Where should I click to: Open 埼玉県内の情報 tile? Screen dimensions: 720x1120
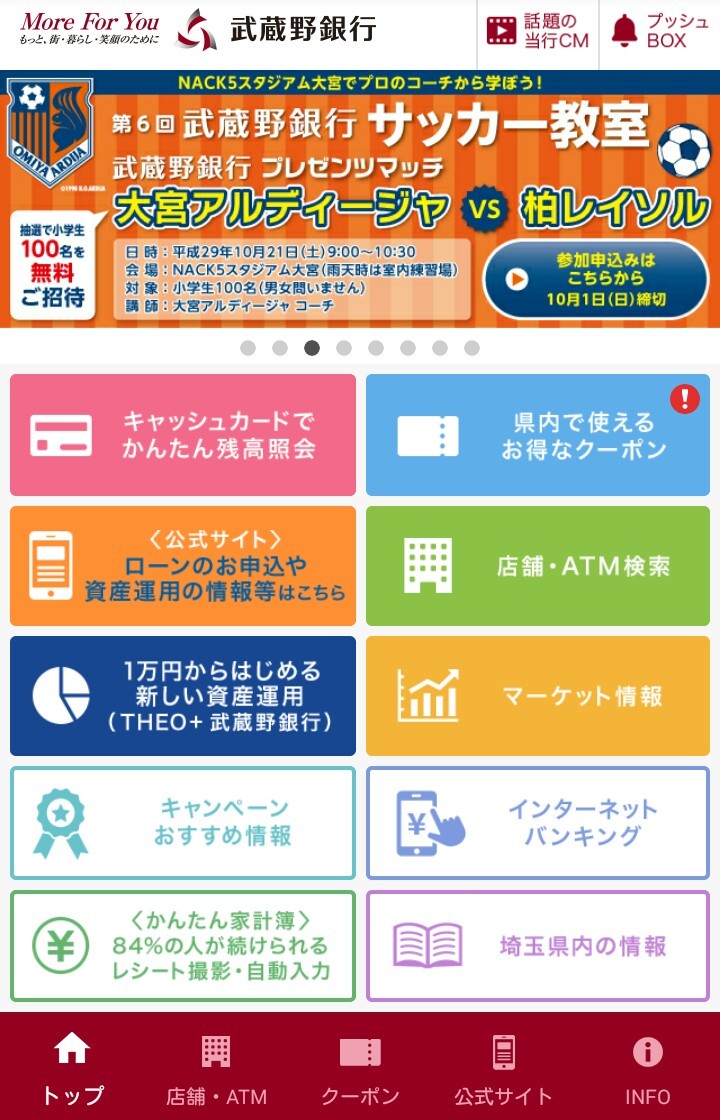click(538, 946)
